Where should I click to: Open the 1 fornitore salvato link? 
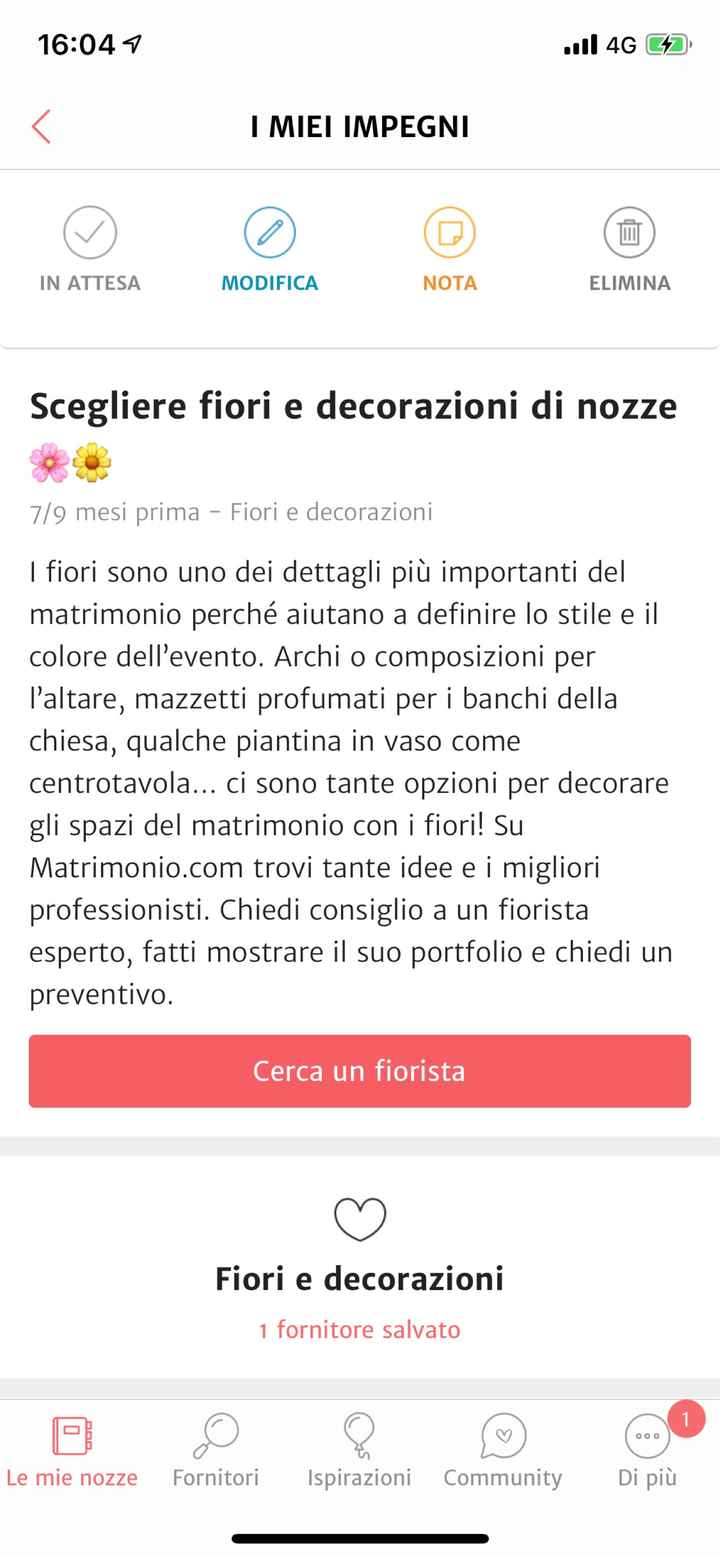pos(359,1330)
